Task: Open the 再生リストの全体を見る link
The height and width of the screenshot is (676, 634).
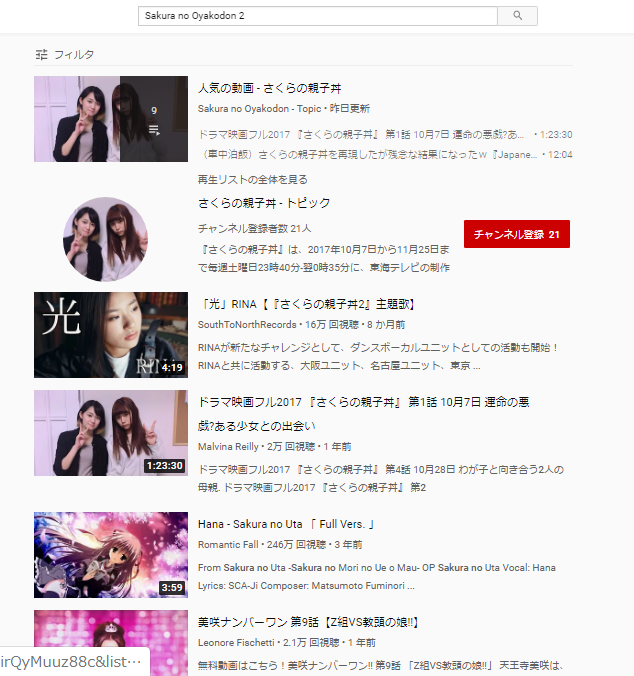Action: (x=253, y=179)
